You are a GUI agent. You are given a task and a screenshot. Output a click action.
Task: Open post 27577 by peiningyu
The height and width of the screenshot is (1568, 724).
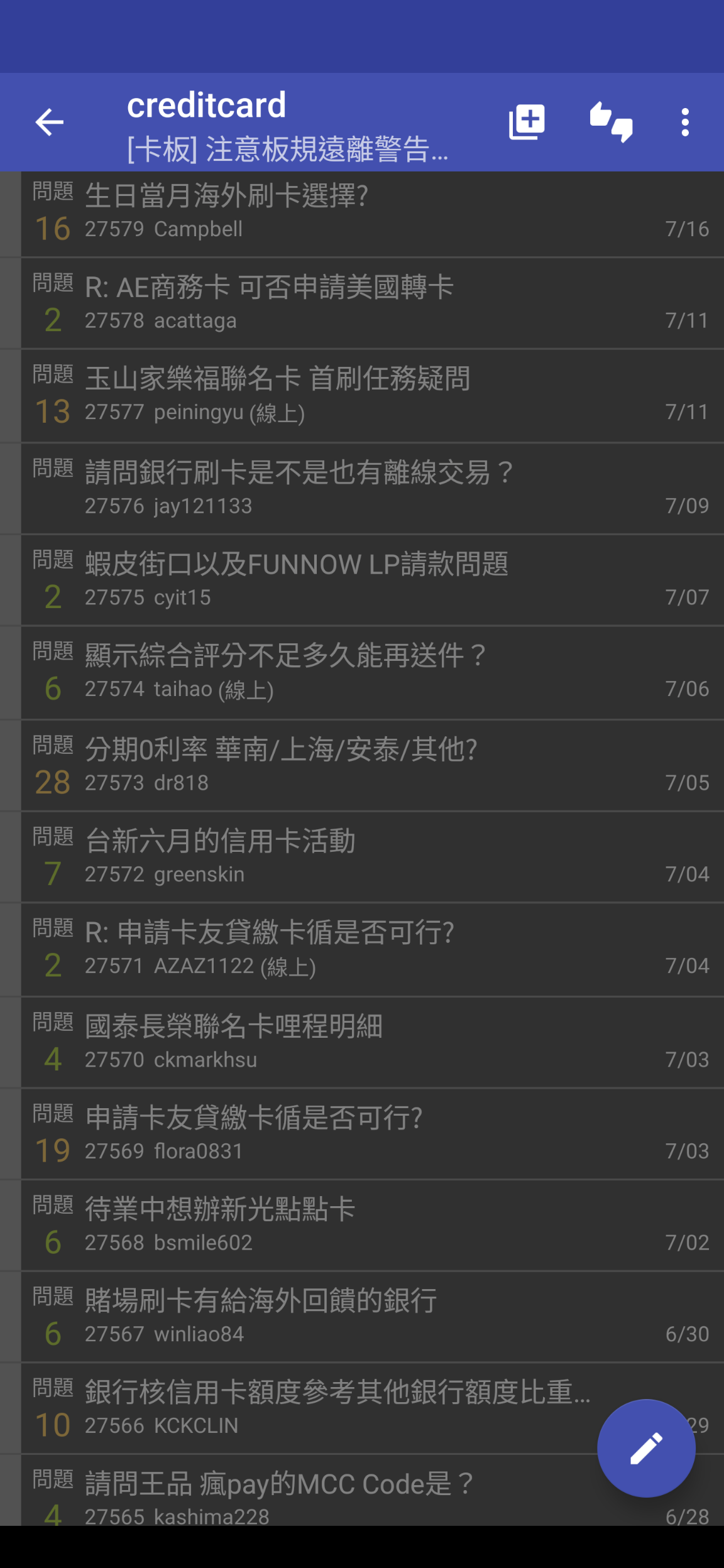(373, 396)
